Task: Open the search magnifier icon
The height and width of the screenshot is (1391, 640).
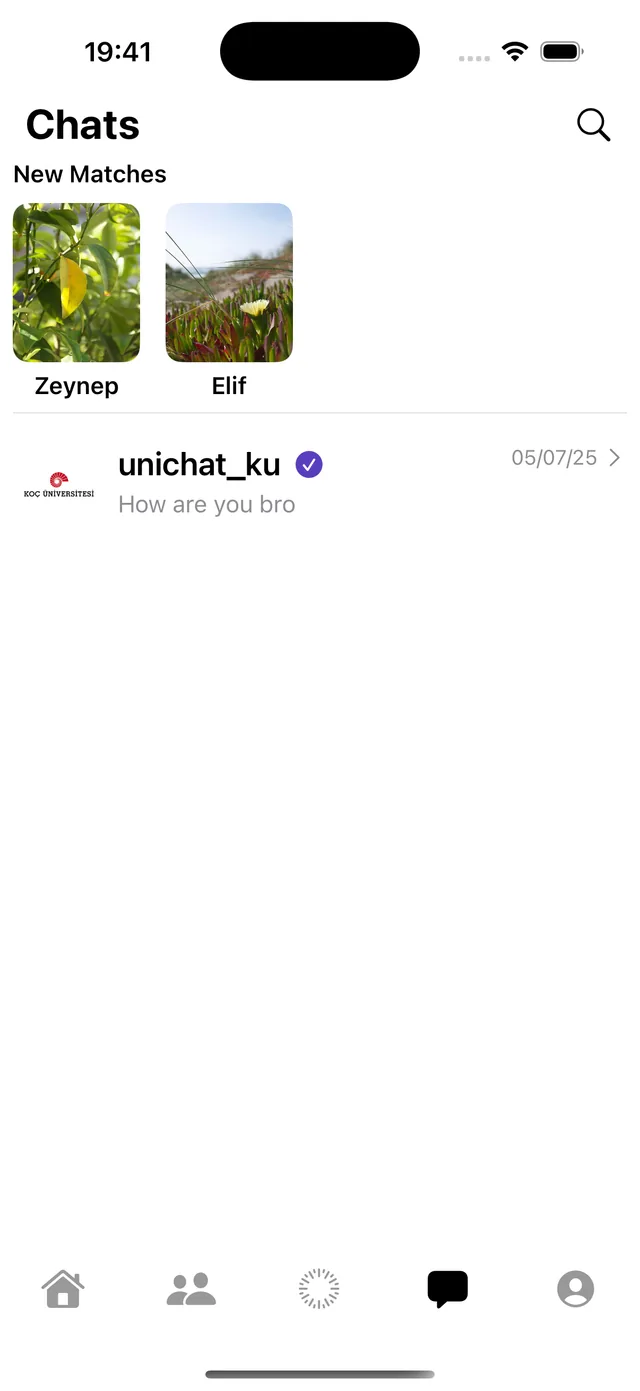Action: tap(593, 125)
